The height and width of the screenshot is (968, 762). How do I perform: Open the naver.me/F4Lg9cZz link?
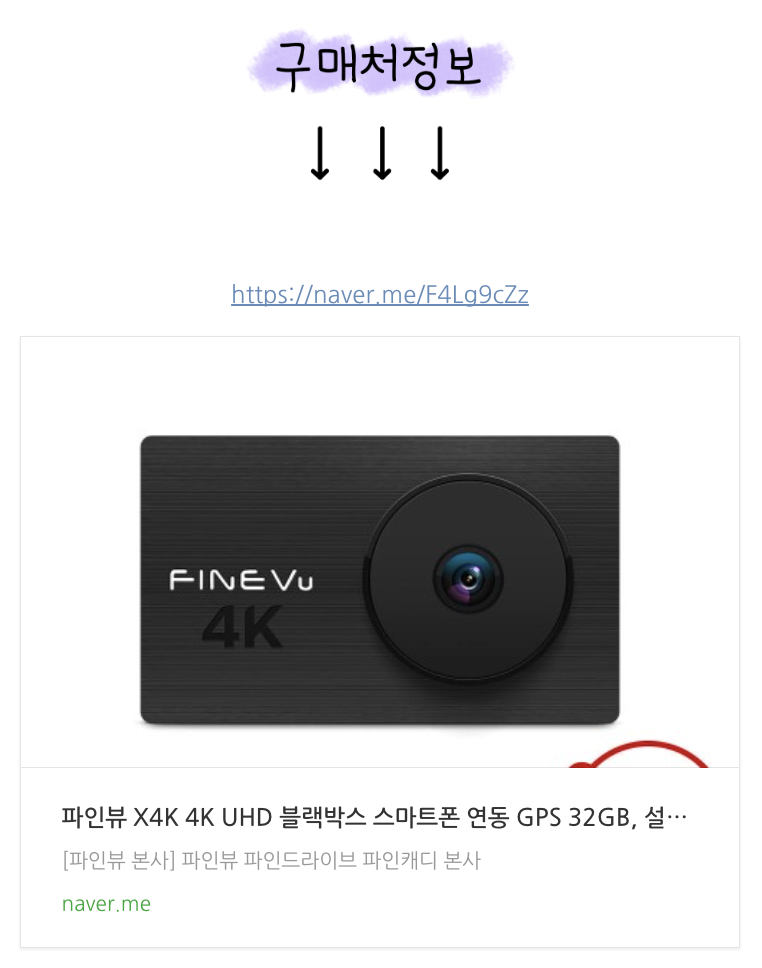point(380,295)
